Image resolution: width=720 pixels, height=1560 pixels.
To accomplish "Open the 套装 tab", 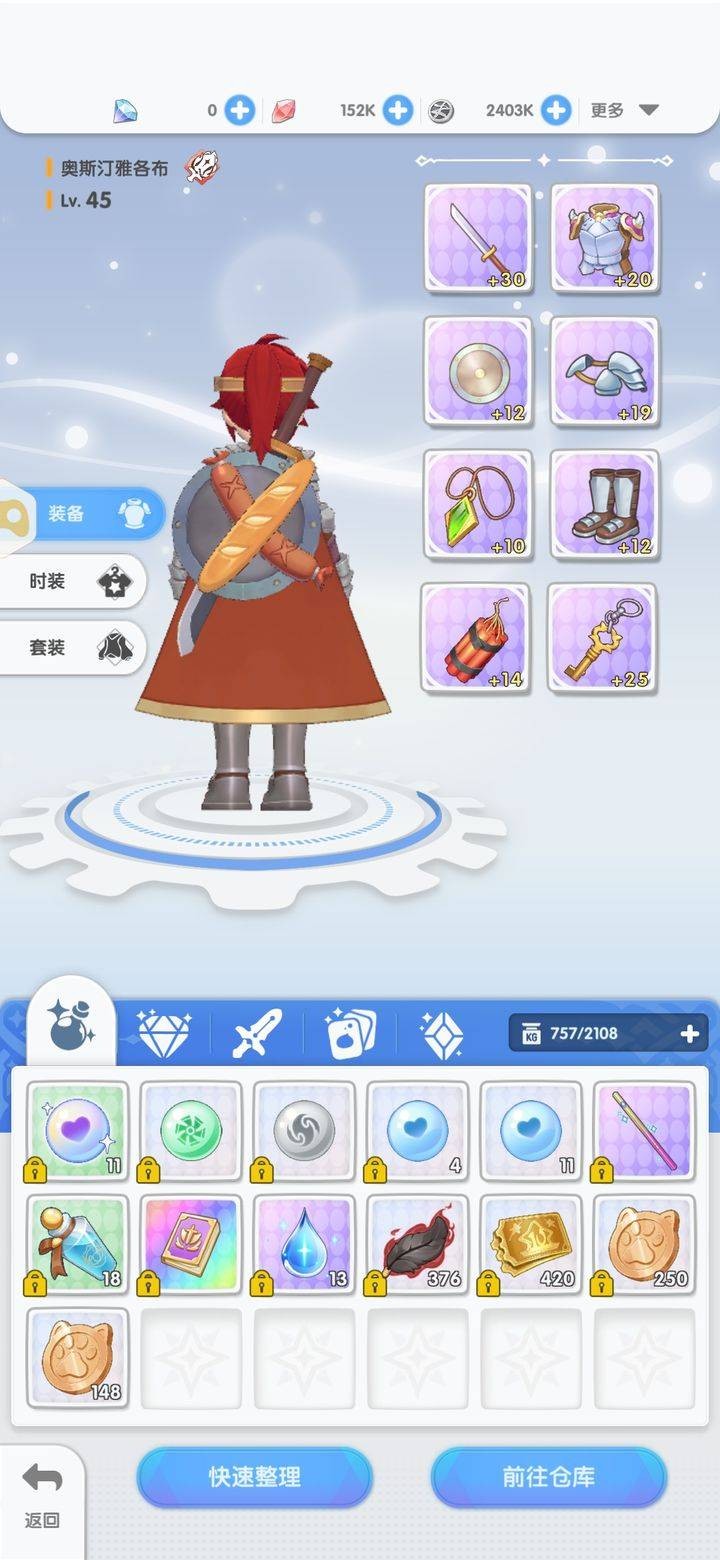I will point(75,648).
